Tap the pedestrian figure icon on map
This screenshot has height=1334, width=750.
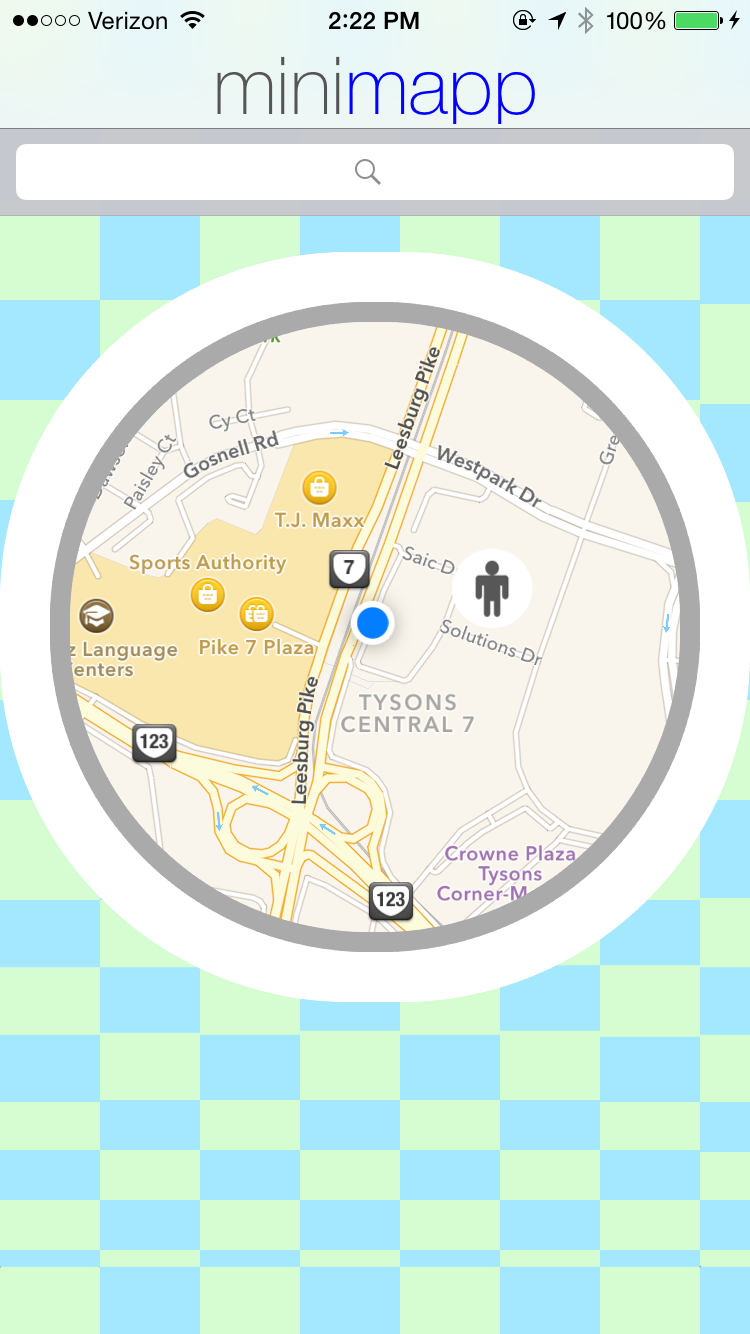tap(491, 589)
